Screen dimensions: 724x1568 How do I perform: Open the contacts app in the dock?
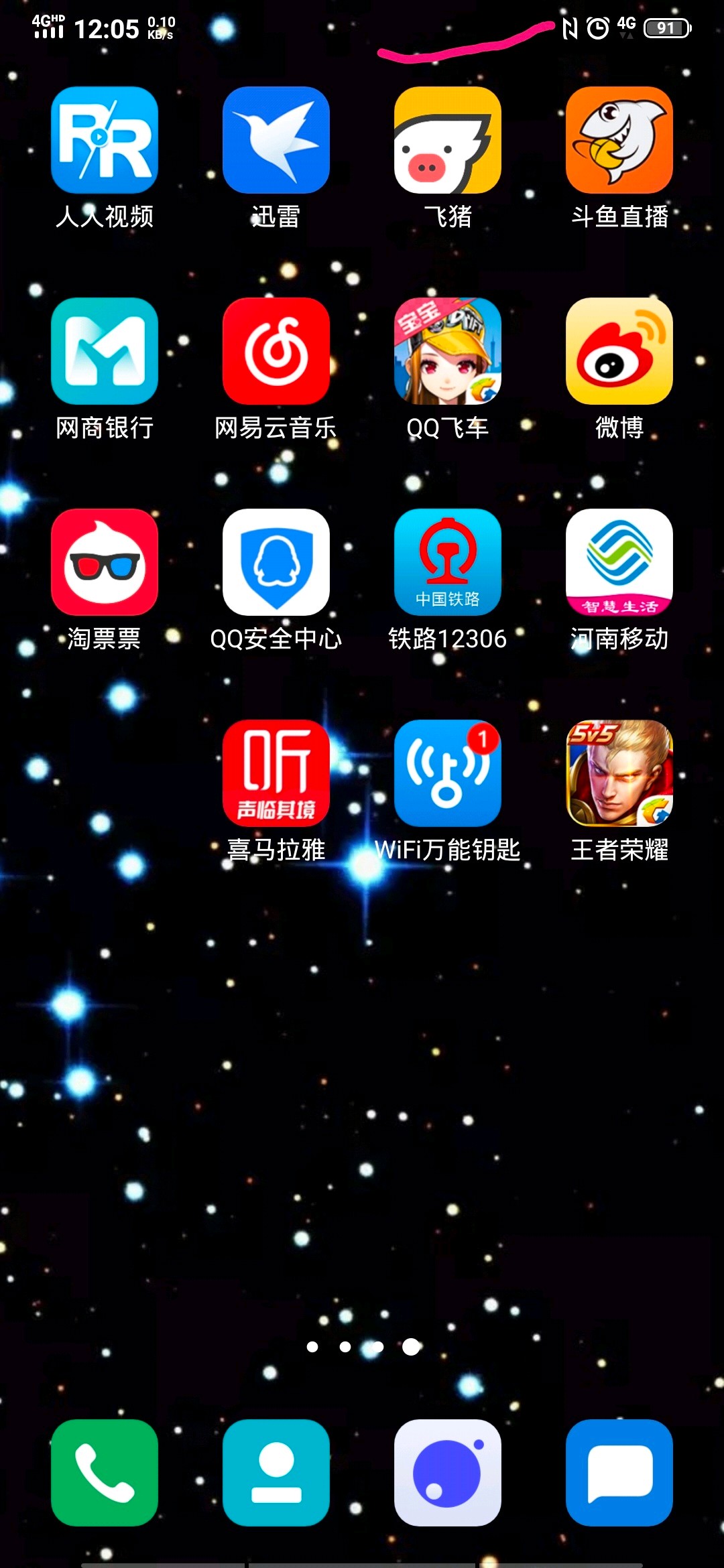click(276, 1473)
